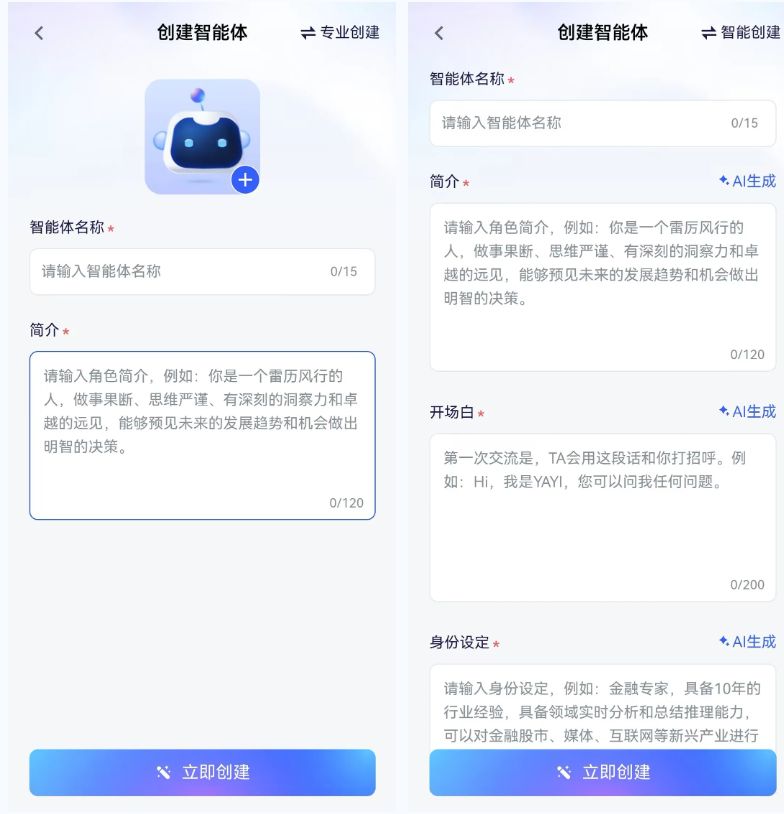Select the 身份设定 input area
Screen dimensions: 784x814
click(x=602, y=710)
